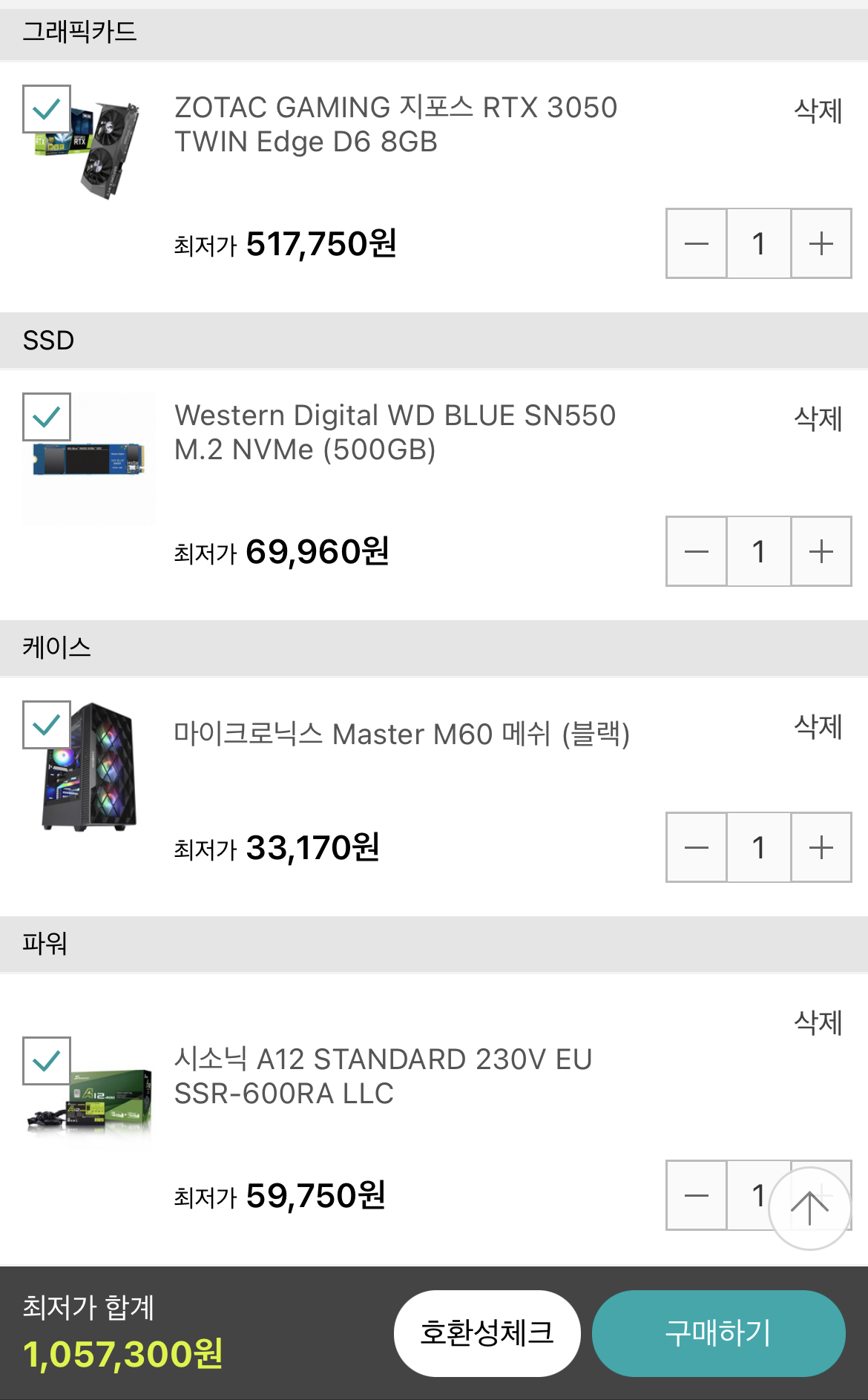Delete the 시소닉 A12 STANDARD power supply
Image resolution: width=868 pixels, height=1400 pixels.
point(818,1022)
